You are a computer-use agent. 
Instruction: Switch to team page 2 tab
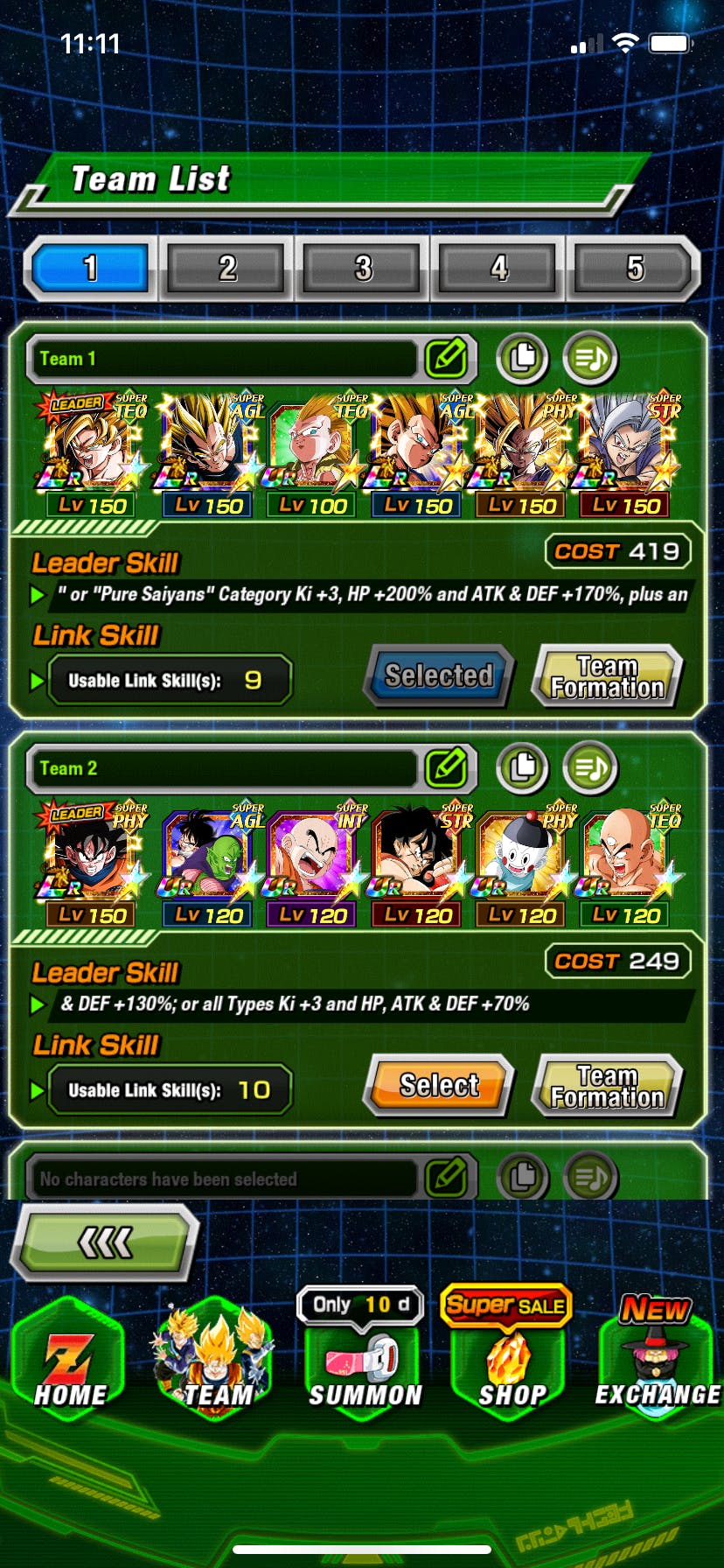[226, 268]
